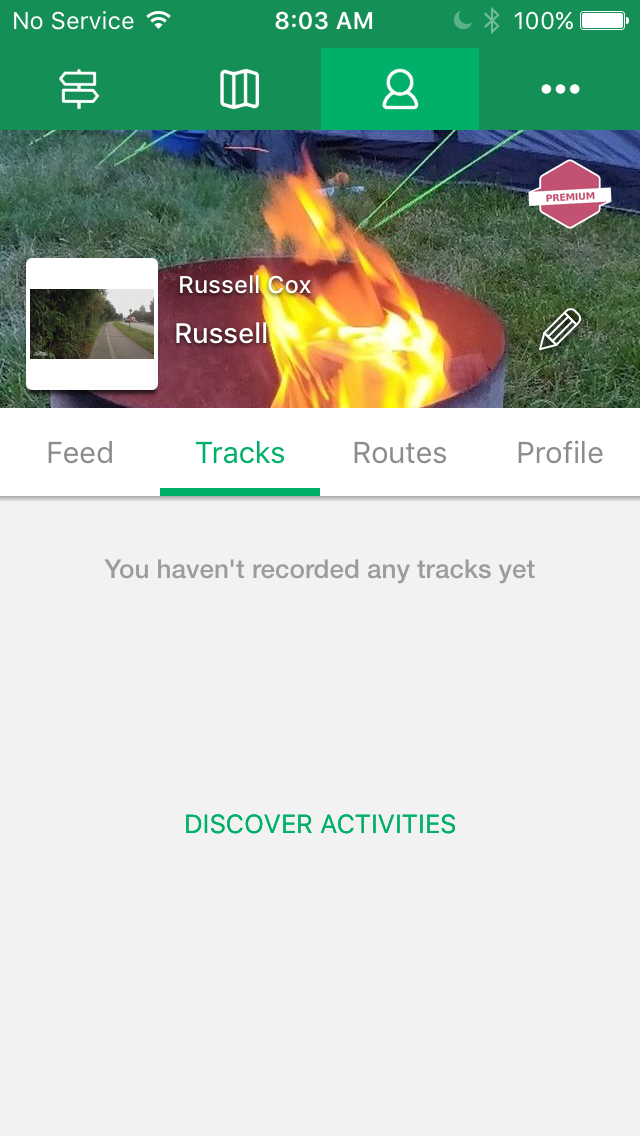Tap the Premium badge

tap(569, 194)
